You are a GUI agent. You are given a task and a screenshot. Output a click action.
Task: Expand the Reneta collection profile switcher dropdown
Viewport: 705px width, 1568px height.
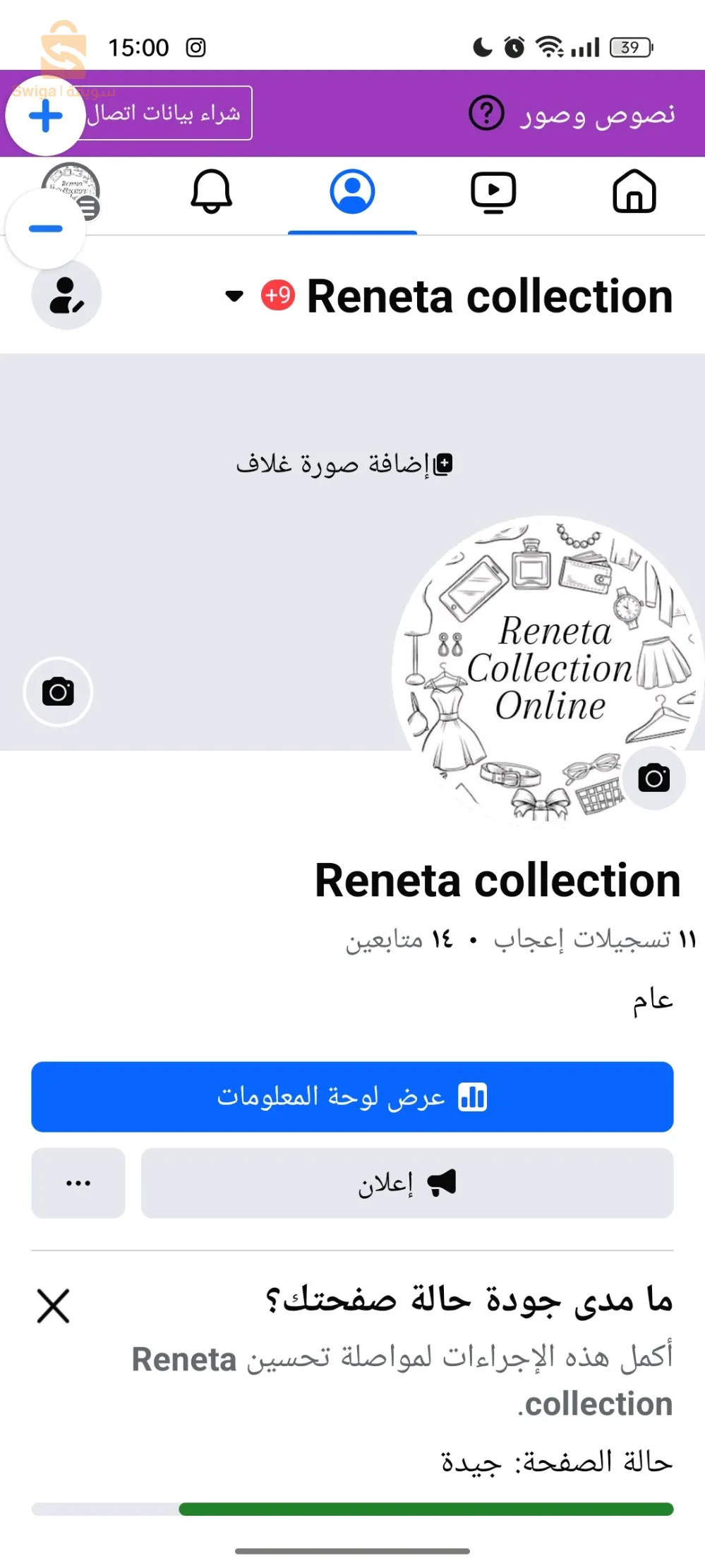click(234, 296)
